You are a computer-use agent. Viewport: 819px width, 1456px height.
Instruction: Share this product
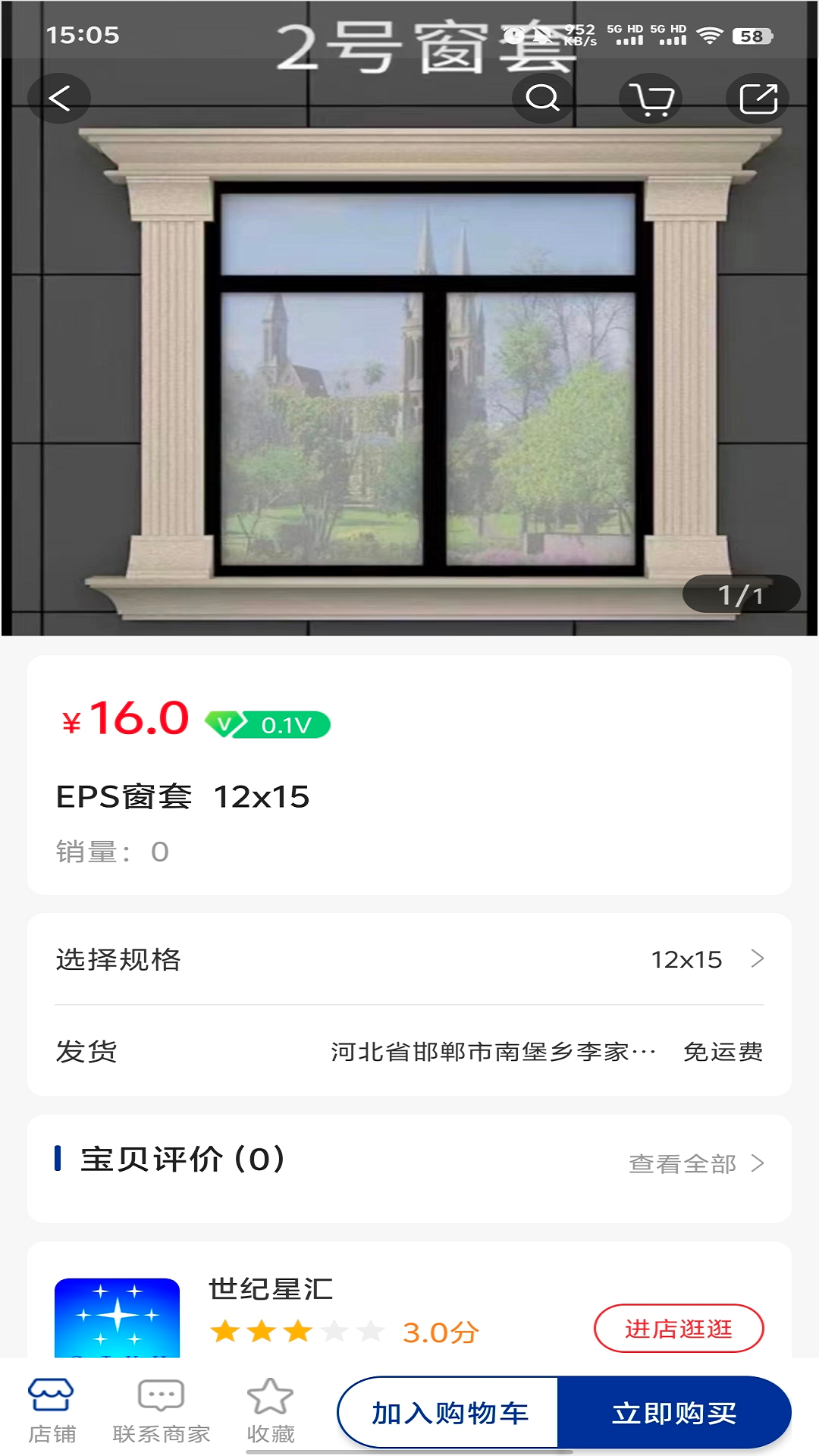click(758, 99)
